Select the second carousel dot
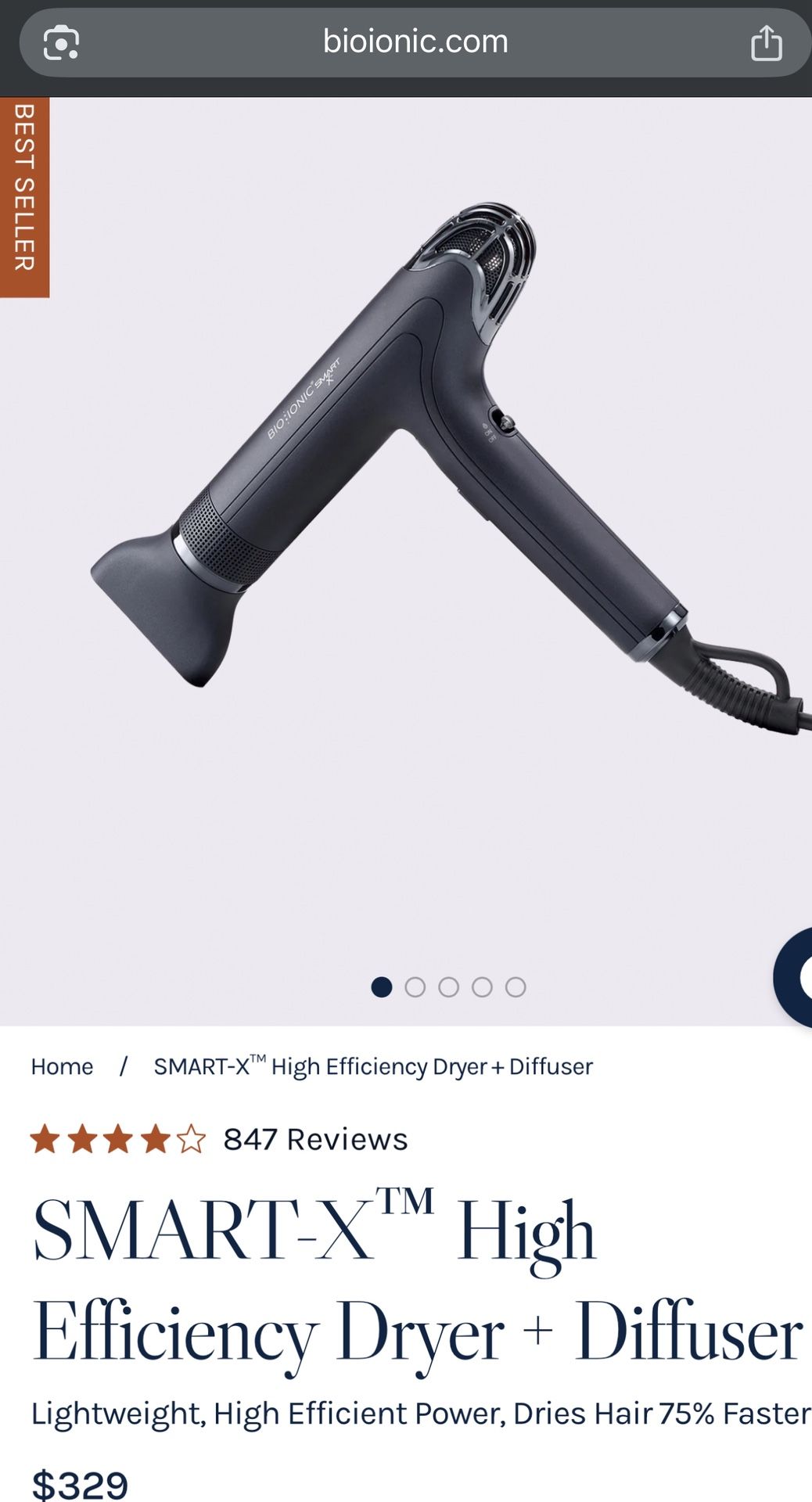The width and height of the screenshot is (812, 1502). (416, 987)
